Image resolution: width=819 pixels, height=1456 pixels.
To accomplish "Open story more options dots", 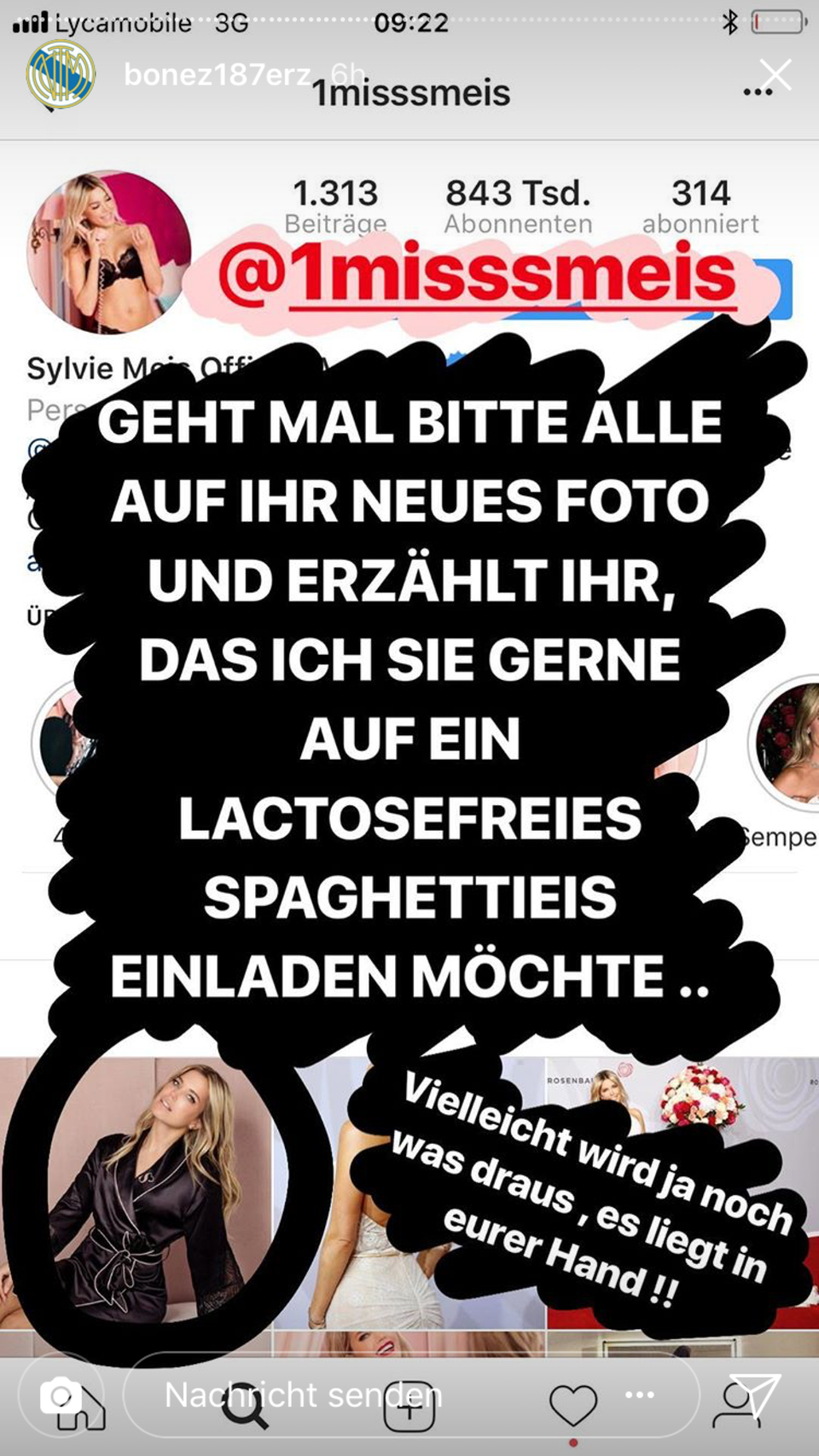I will pos(640,1395).
